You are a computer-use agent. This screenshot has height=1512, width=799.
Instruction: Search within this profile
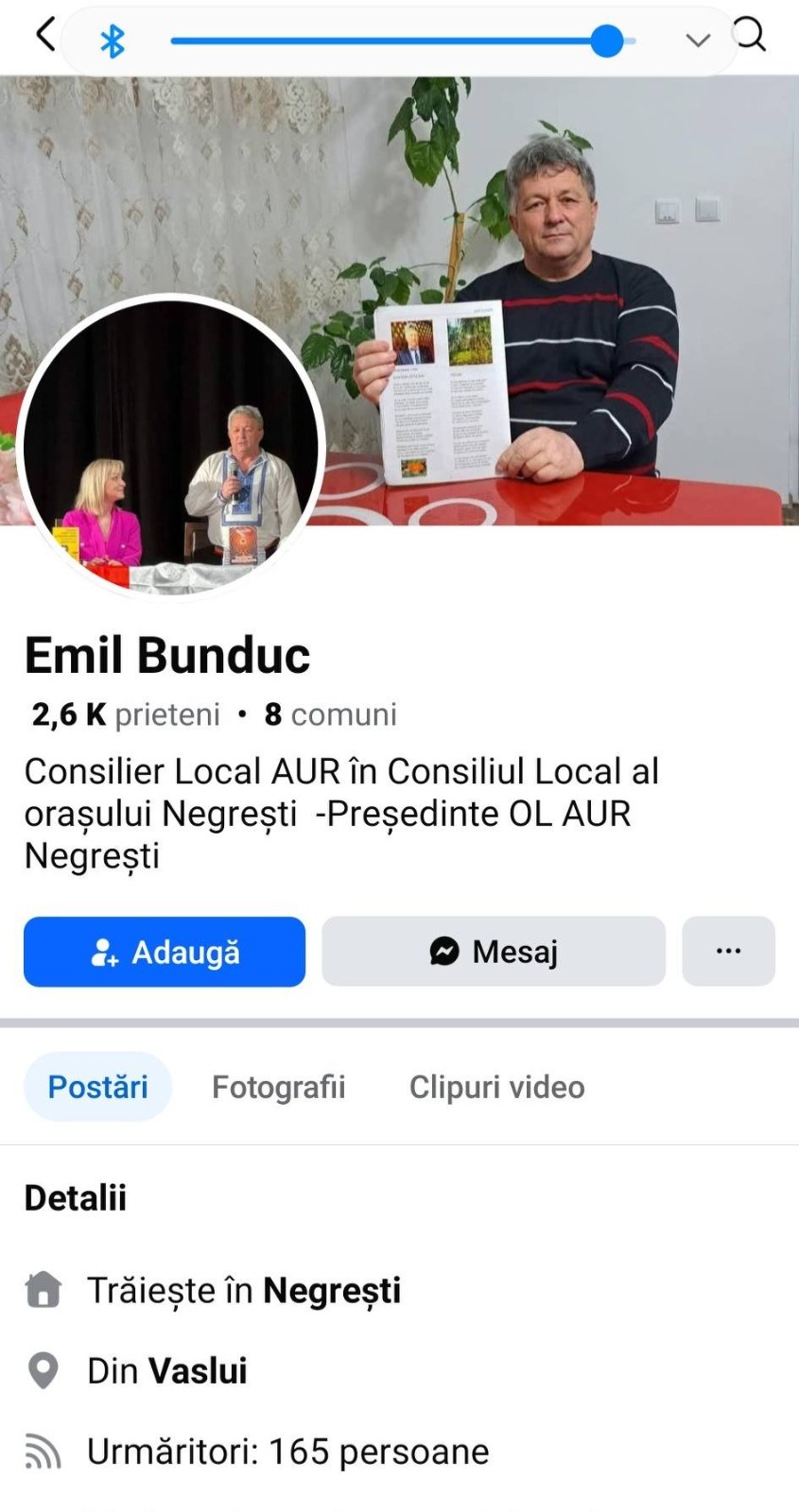point(750,36)
